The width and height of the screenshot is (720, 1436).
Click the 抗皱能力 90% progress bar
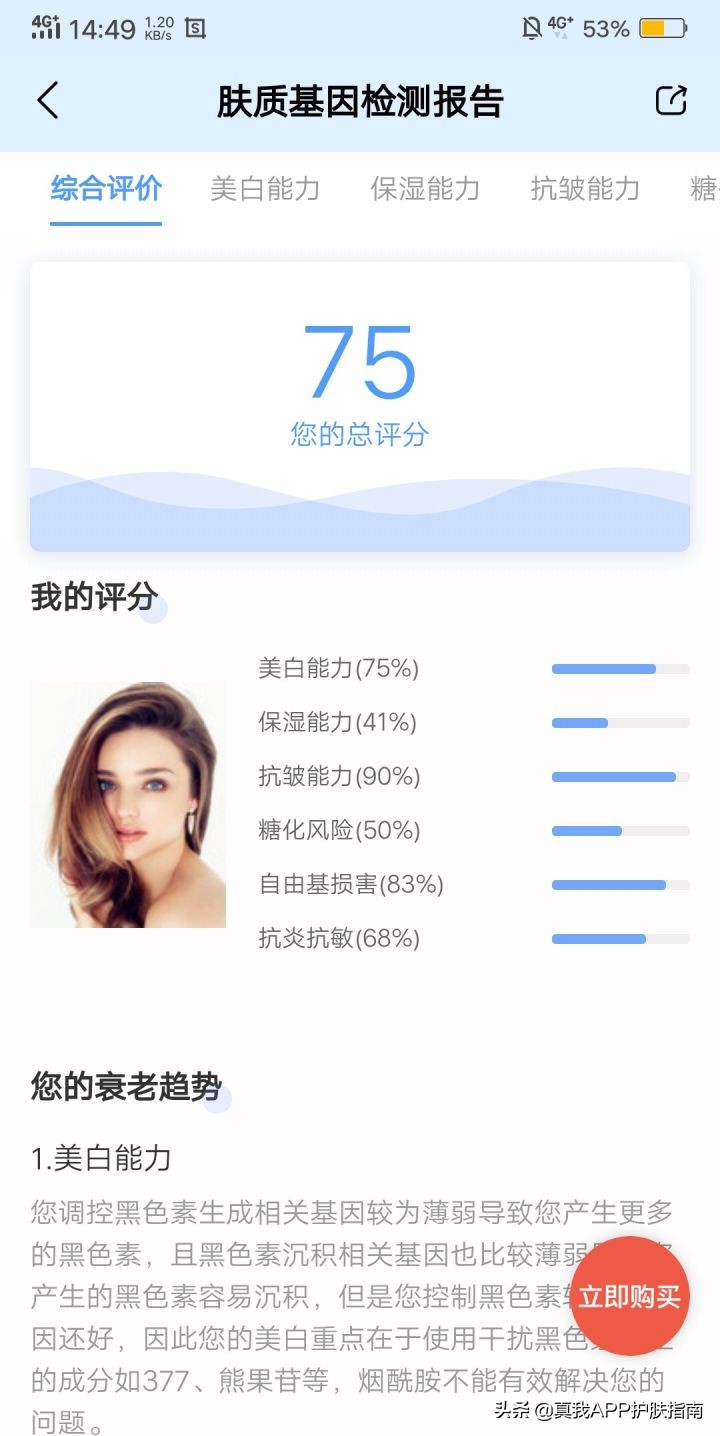click(x=620, y=776)
